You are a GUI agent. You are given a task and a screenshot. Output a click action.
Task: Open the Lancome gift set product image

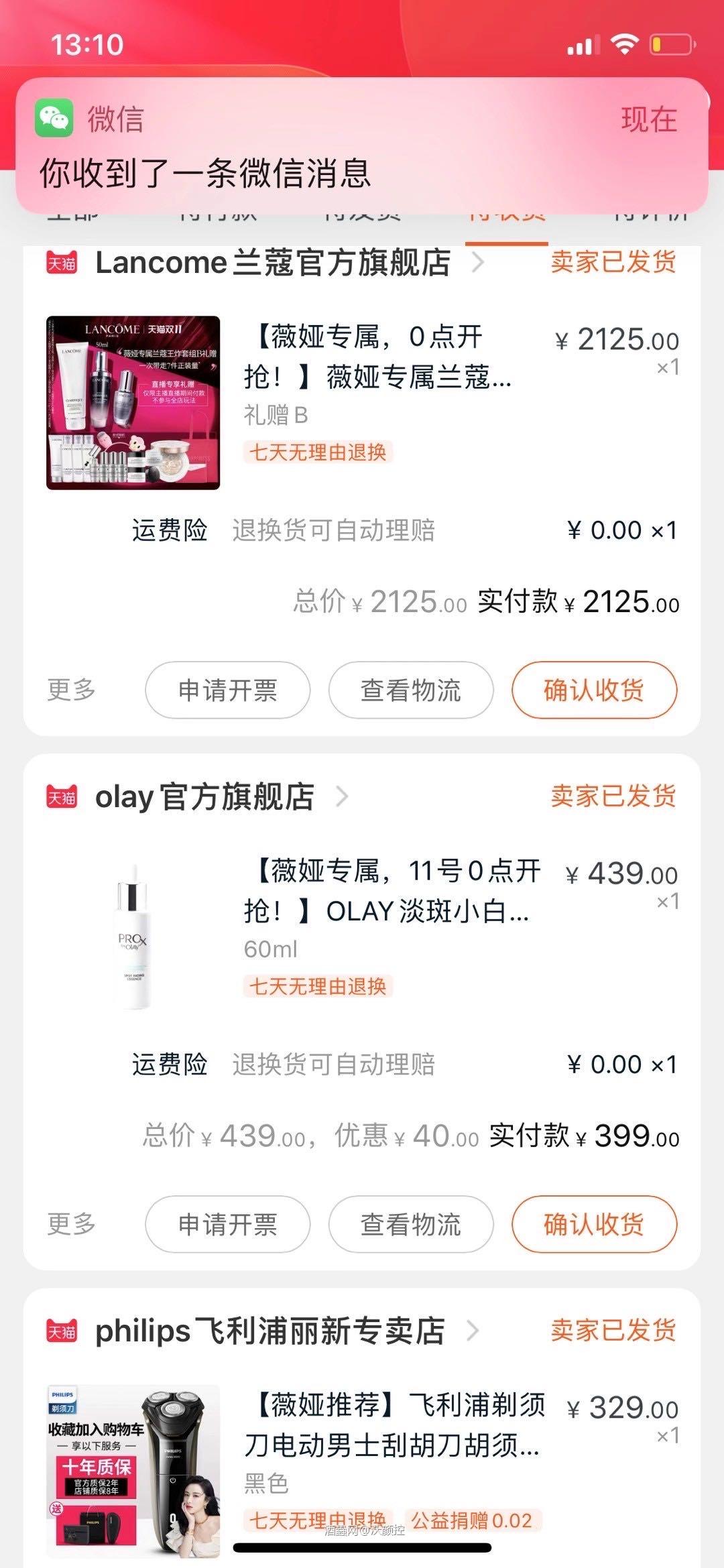(133, 402)
